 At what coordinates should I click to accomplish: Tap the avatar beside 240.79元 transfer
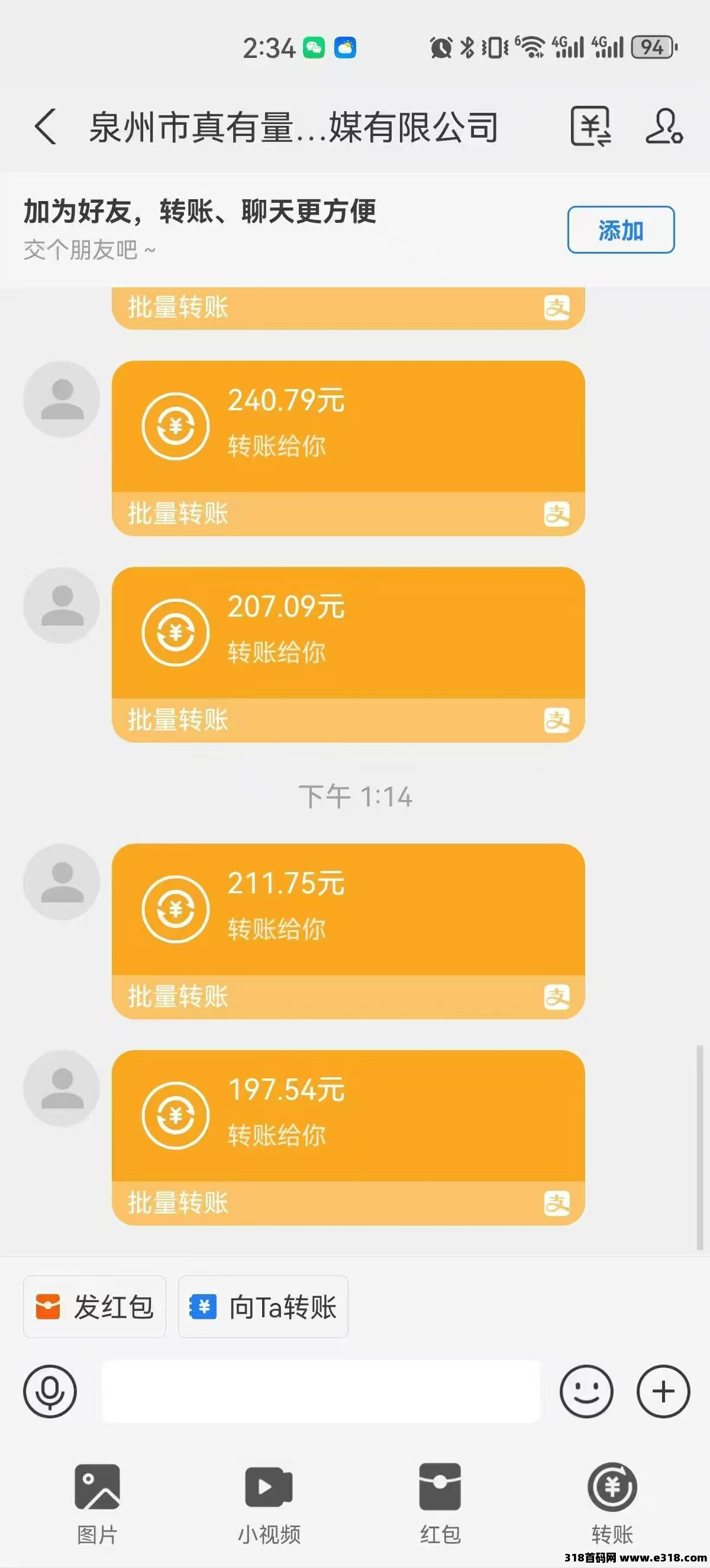pos(62,399)
